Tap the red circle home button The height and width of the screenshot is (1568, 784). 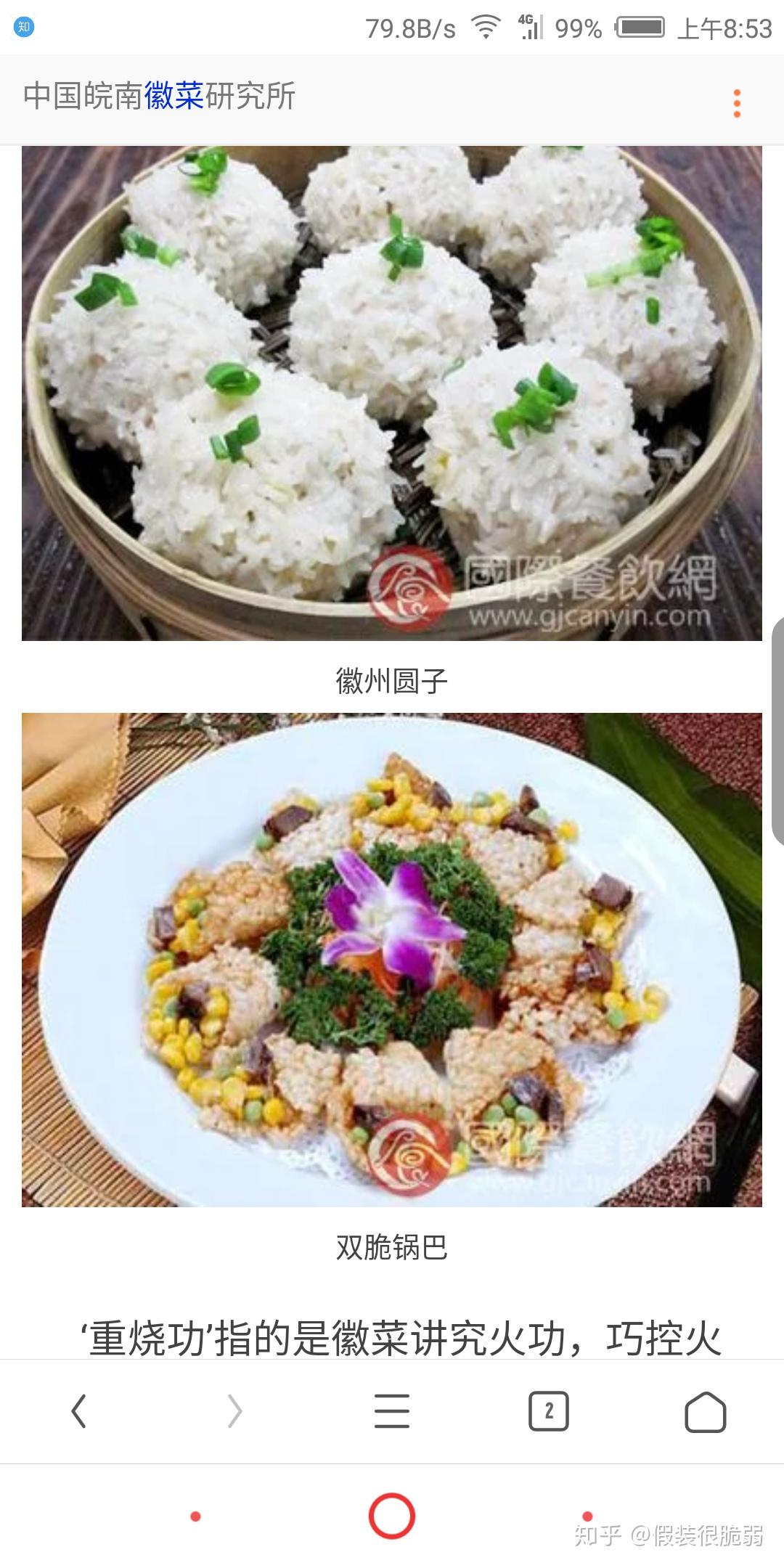pos(392,1516)
